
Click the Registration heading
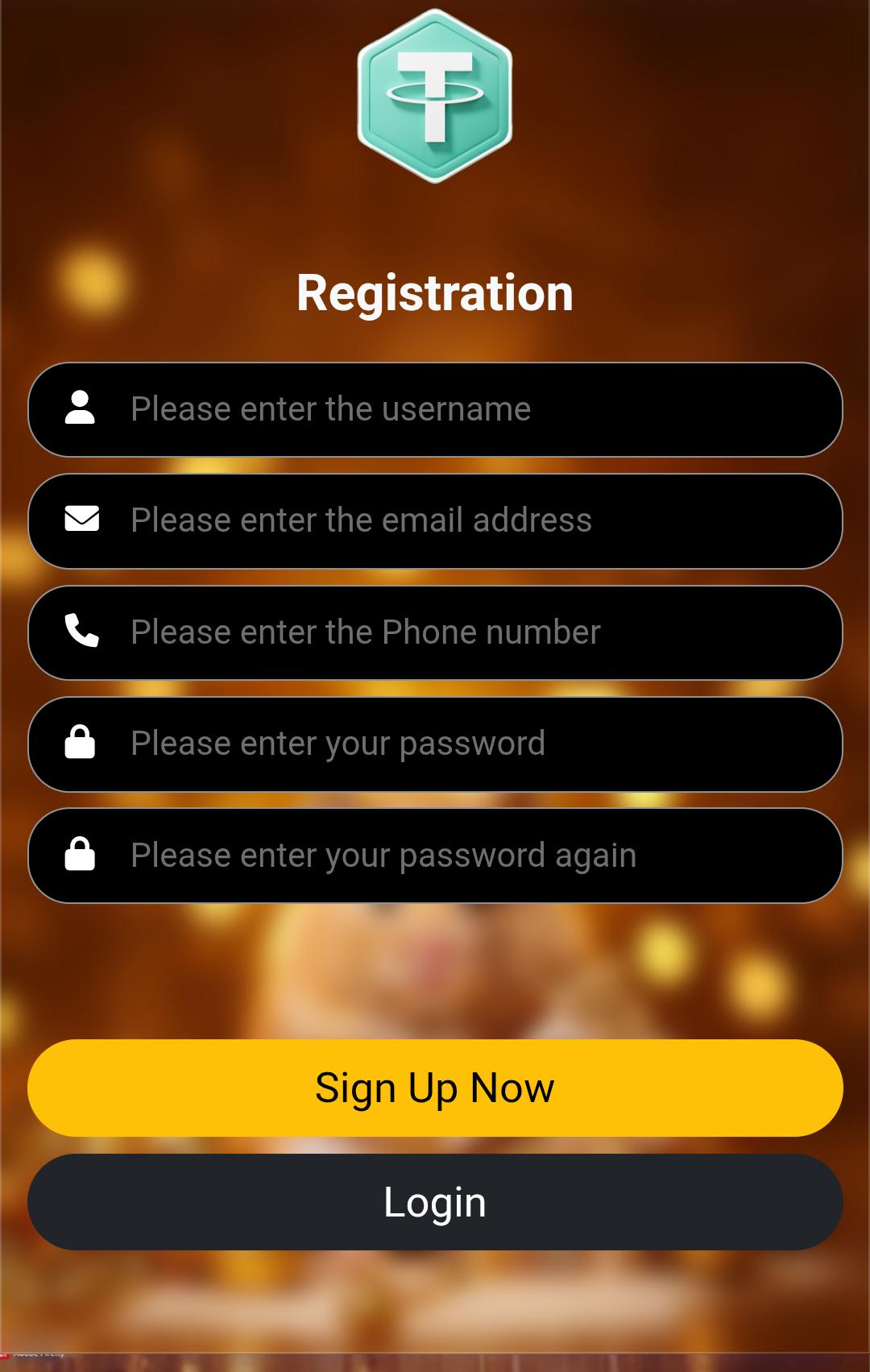click(435, 294)
